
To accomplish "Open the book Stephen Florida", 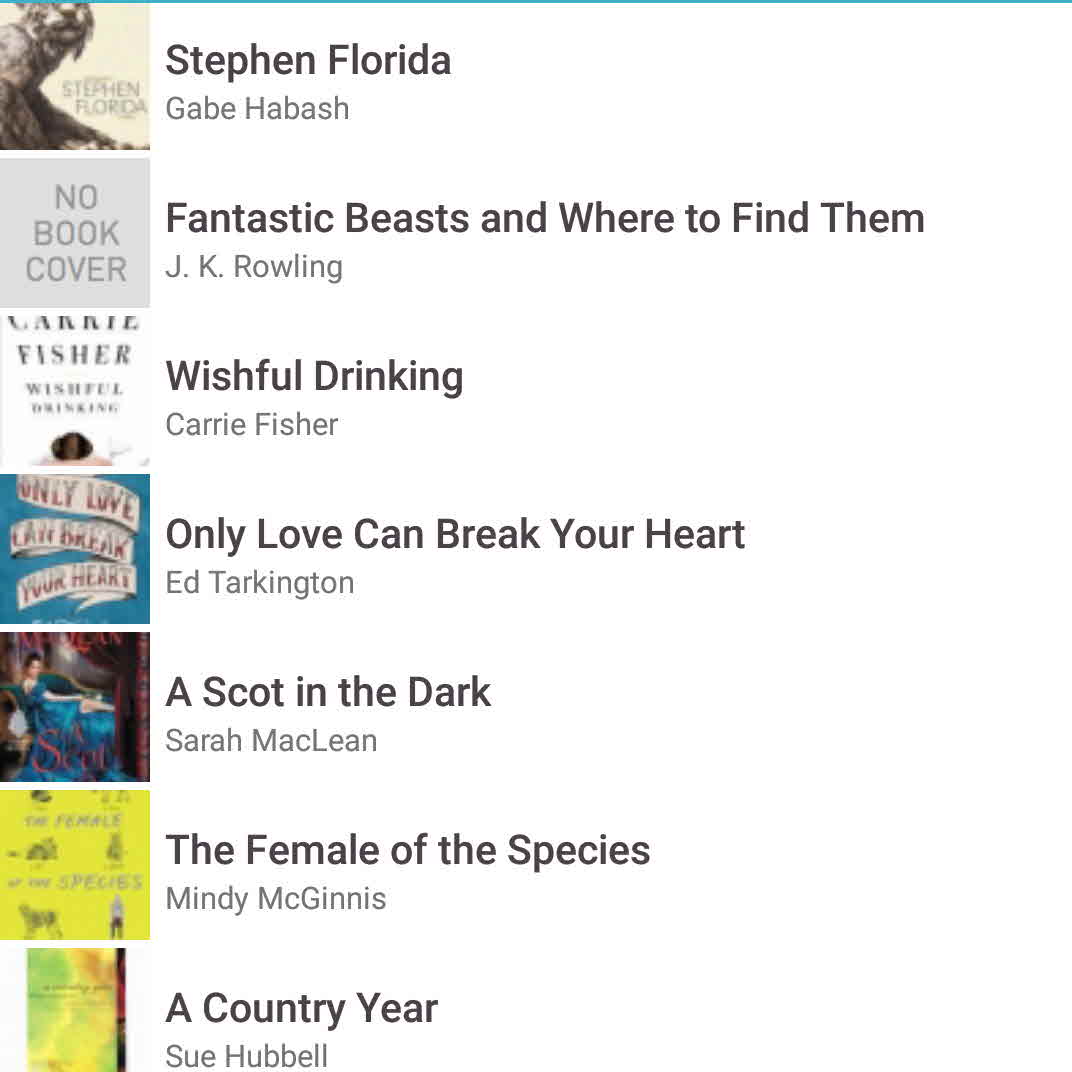I will (x=308, y=62).
